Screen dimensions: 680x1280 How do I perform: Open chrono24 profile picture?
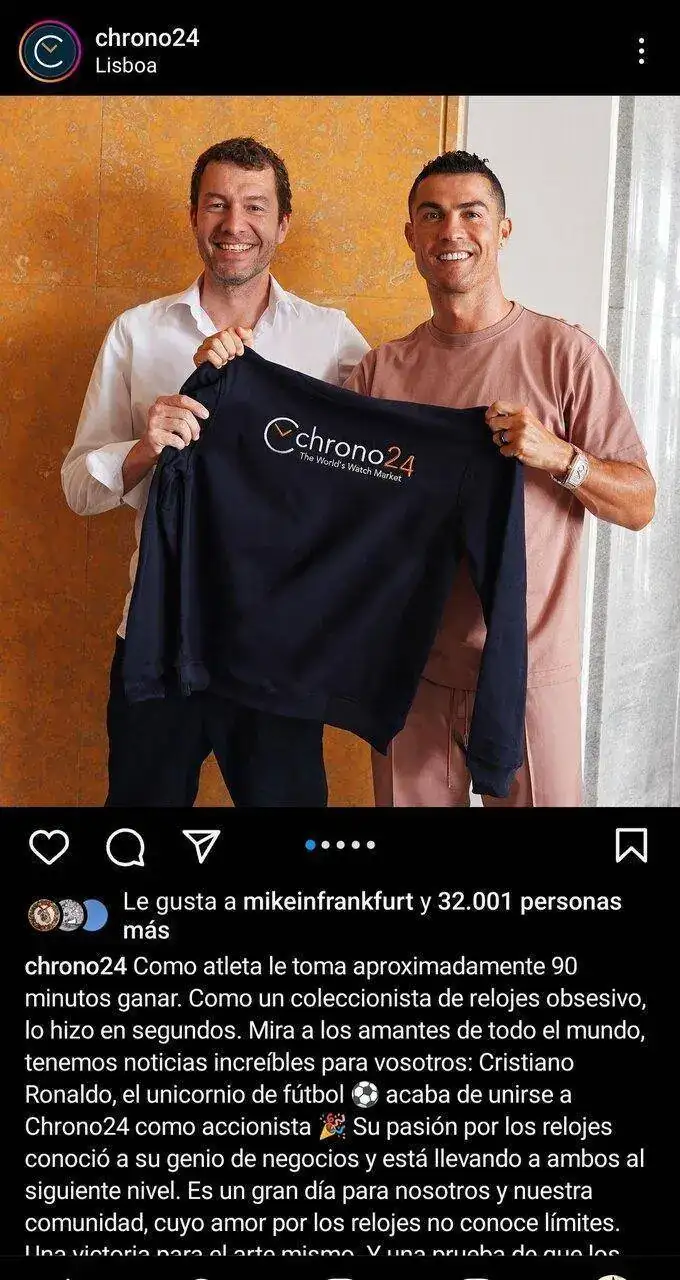tap(49, 51)
